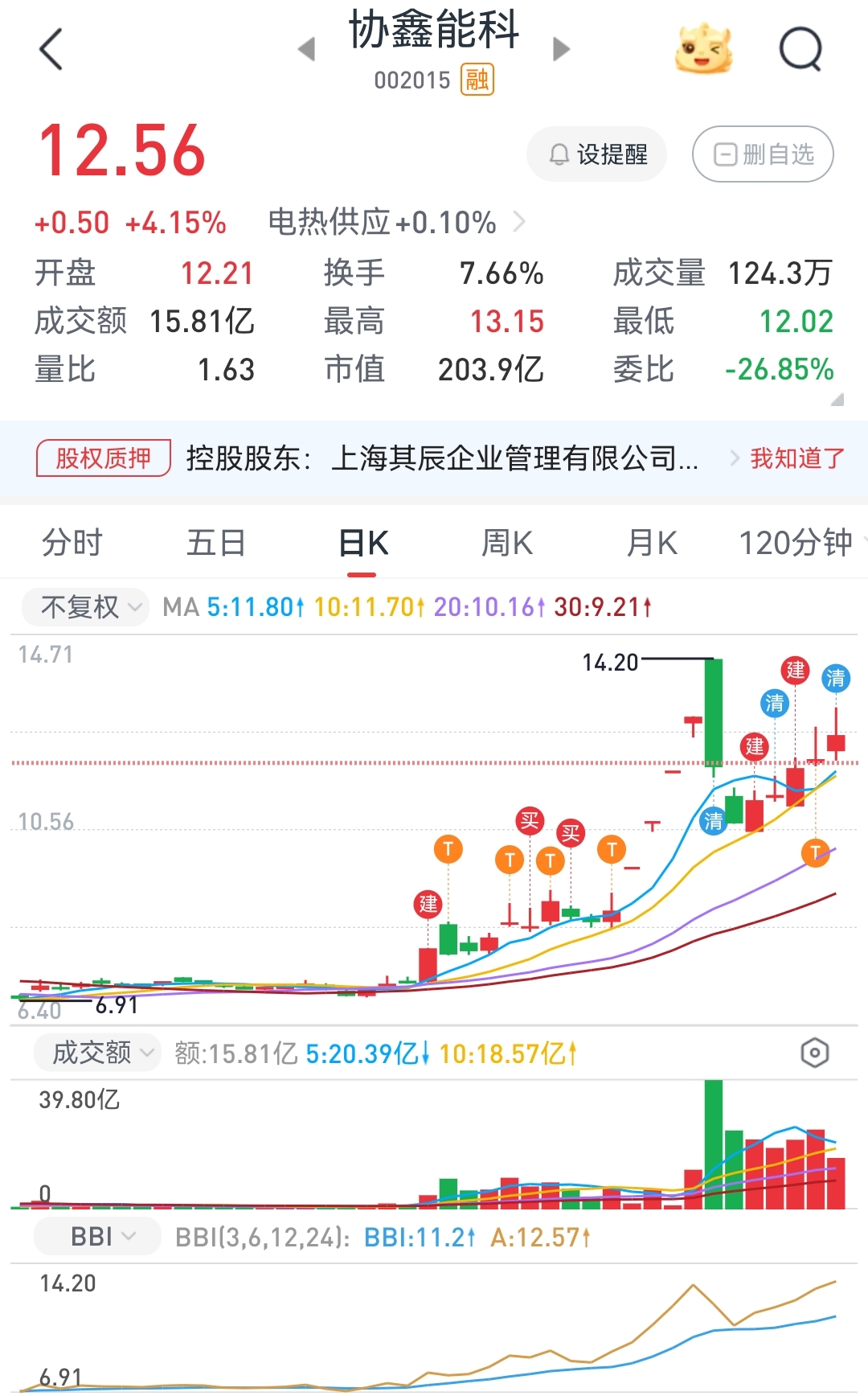Image resolution: width=868 pixels, height=1396 pixels.
Task: Go back using the top-left arrow
Action: 51,49
